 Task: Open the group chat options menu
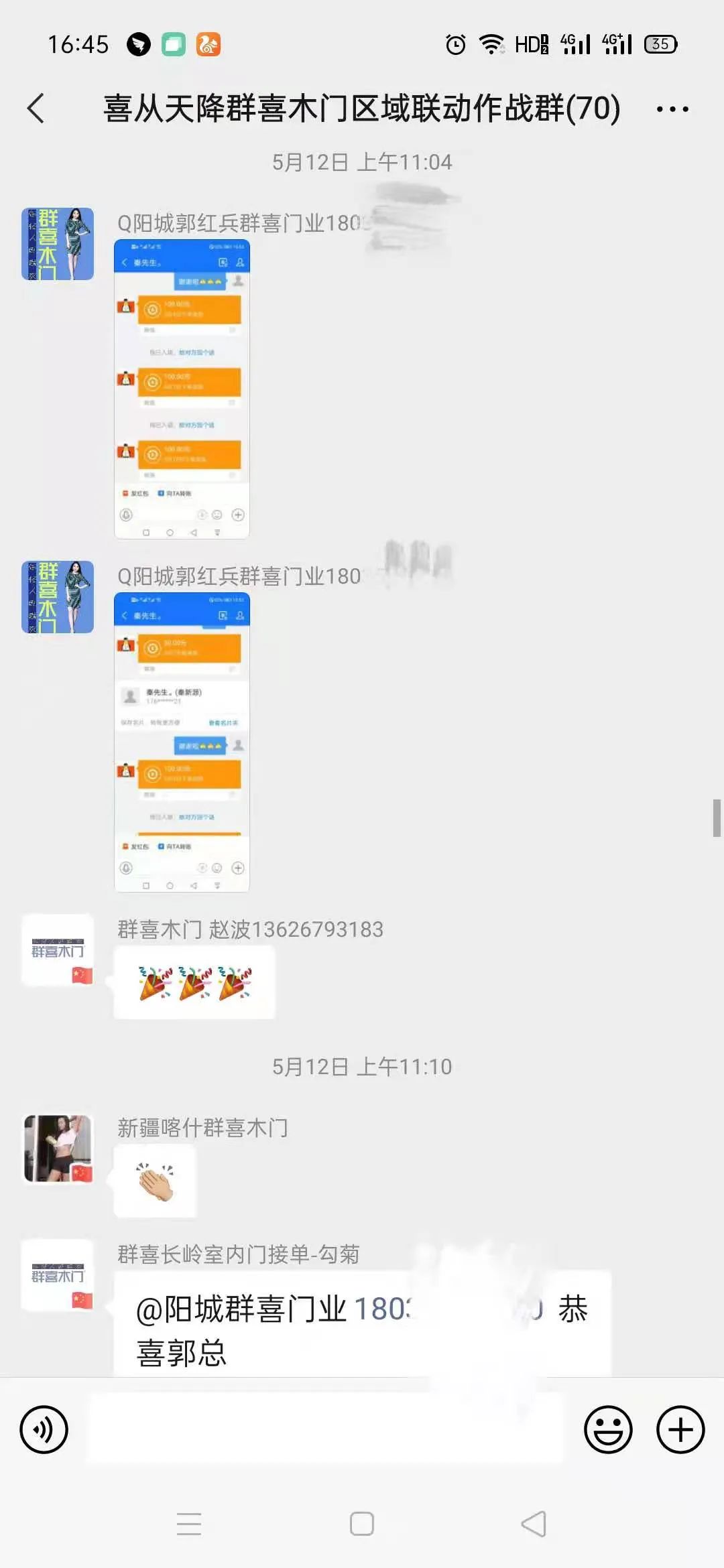pos(672,109)
